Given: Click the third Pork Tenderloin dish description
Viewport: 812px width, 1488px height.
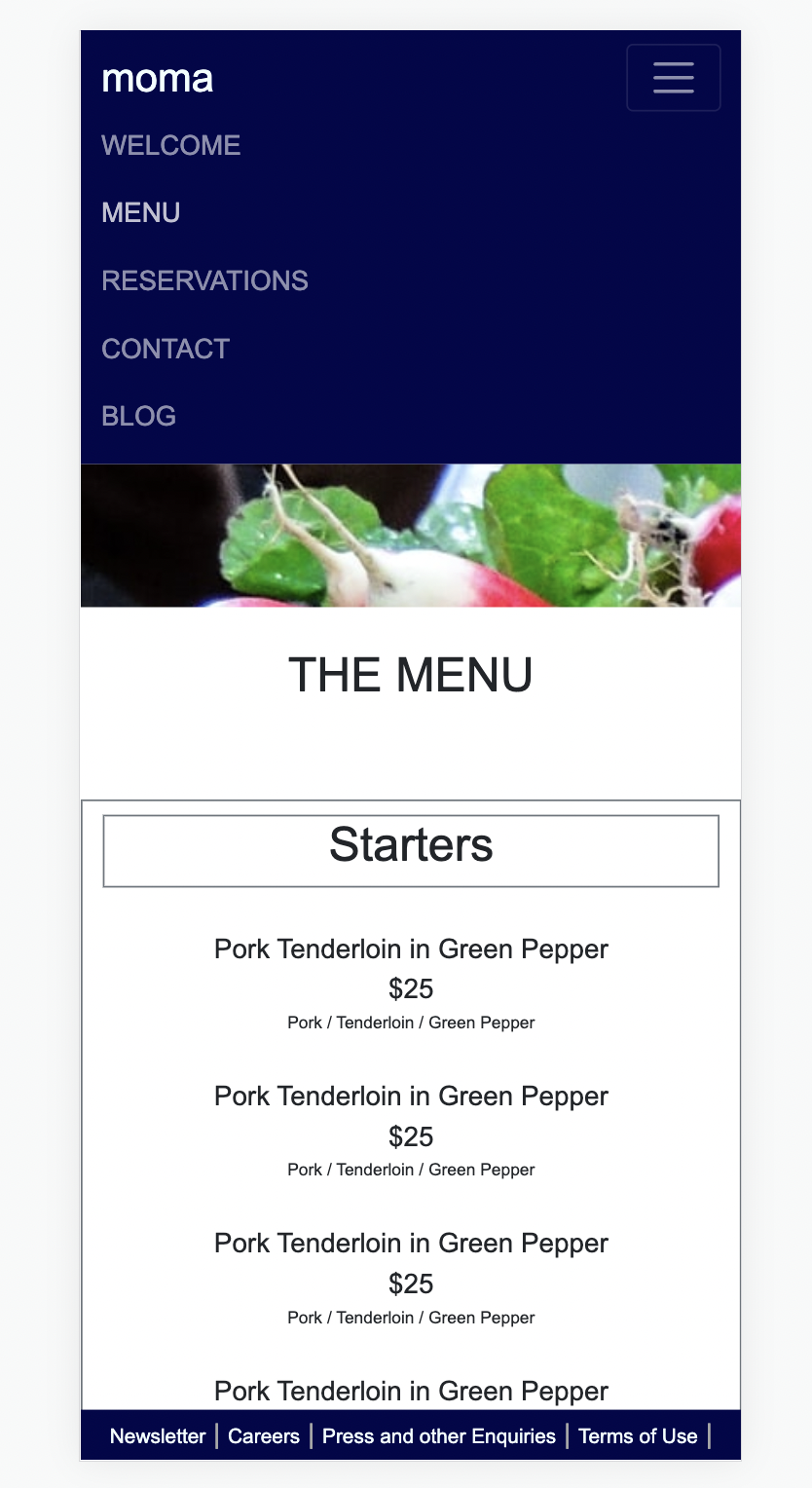Looking at the screenshot, I should tap(410, 1317).
